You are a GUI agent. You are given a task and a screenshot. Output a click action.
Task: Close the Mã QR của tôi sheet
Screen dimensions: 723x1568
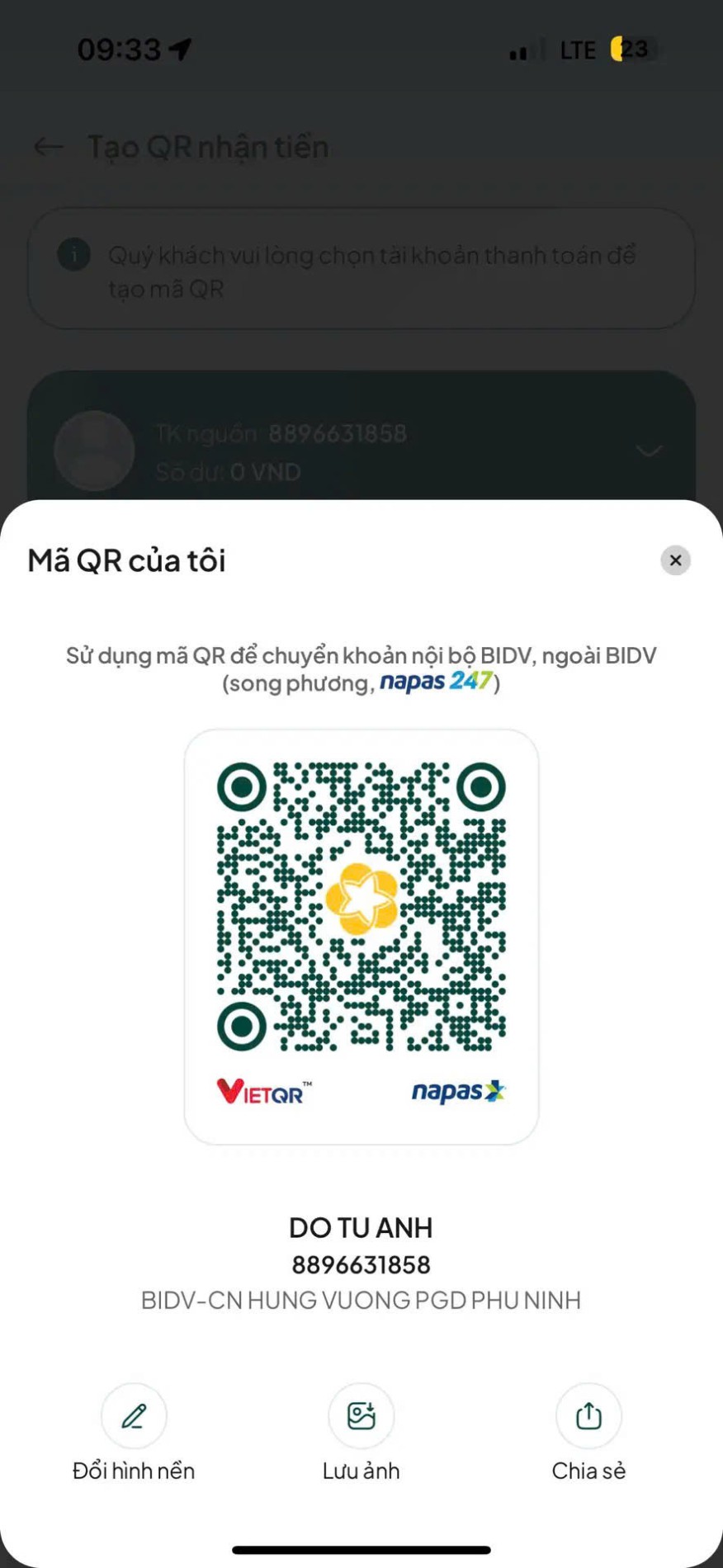675,560
